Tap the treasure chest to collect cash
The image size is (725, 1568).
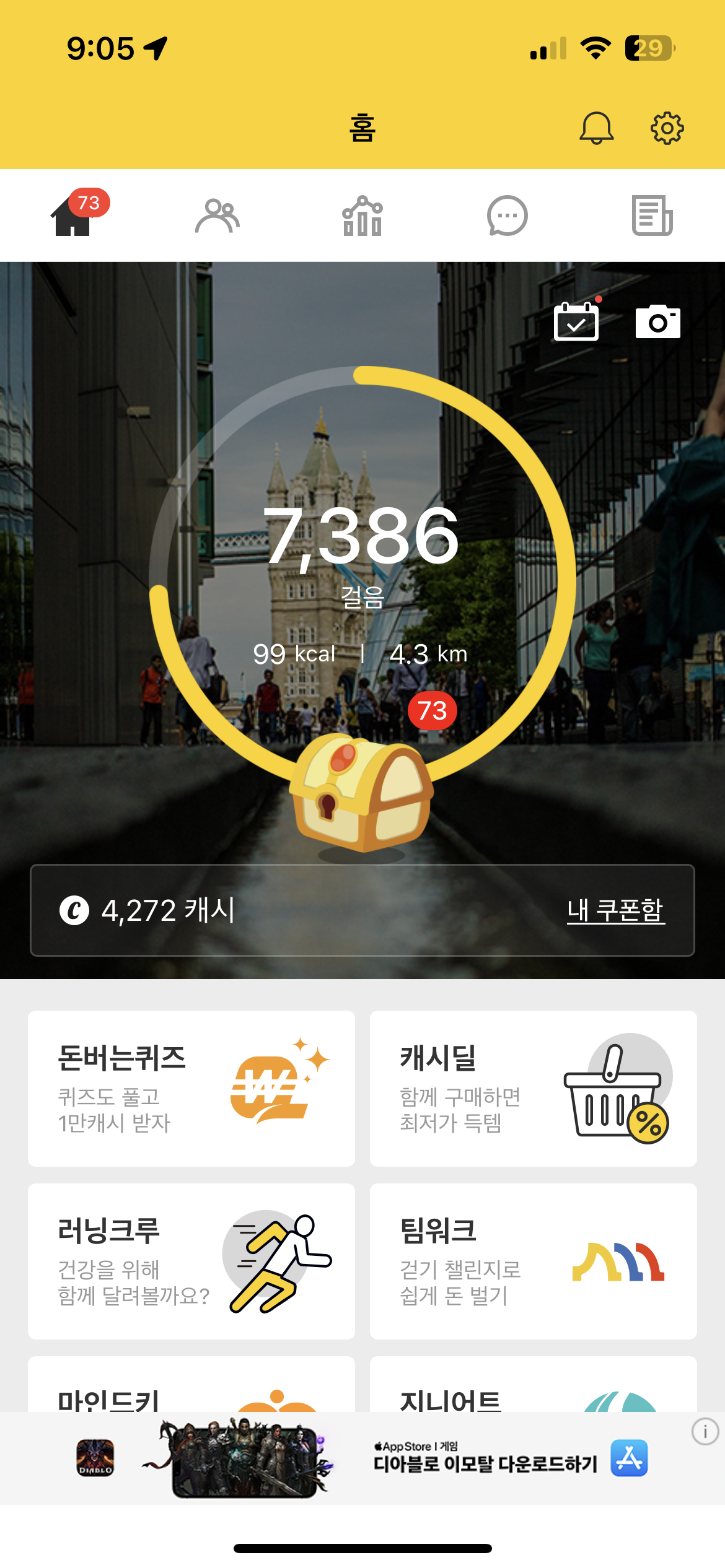tap(361, 793)
